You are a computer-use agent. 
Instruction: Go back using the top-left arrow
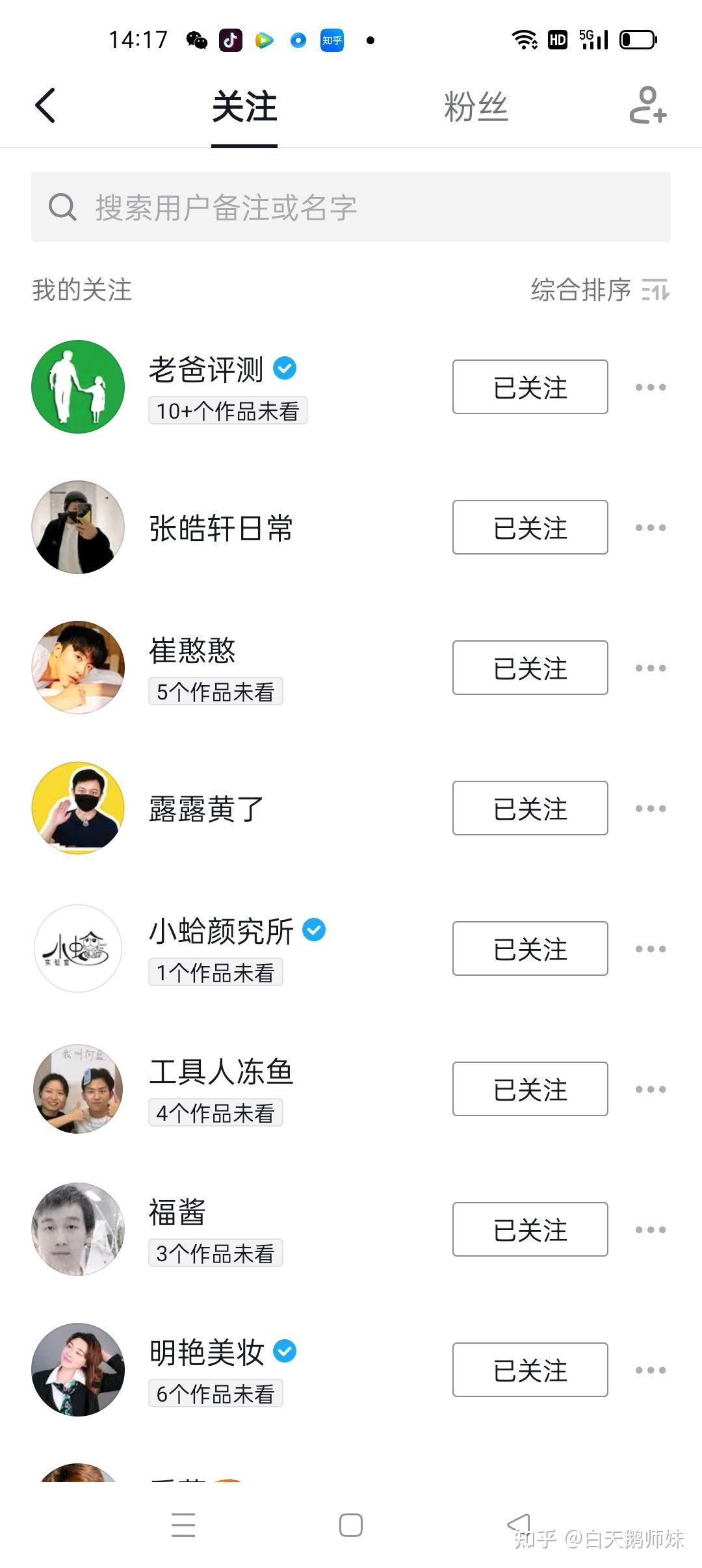point(45,105)
